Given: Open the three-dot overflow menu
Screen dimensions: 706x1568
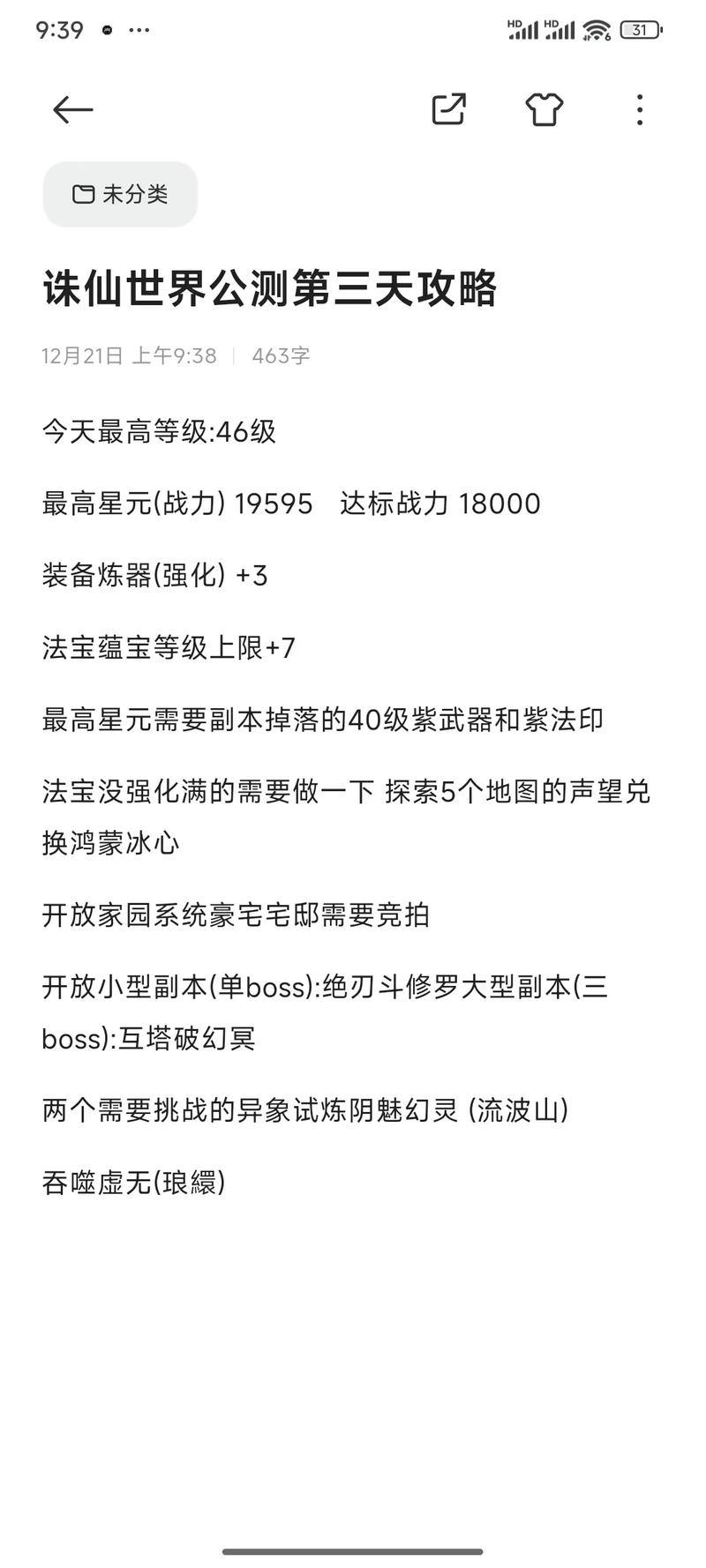Looking at the screenshot, I should tap(639, 109).
